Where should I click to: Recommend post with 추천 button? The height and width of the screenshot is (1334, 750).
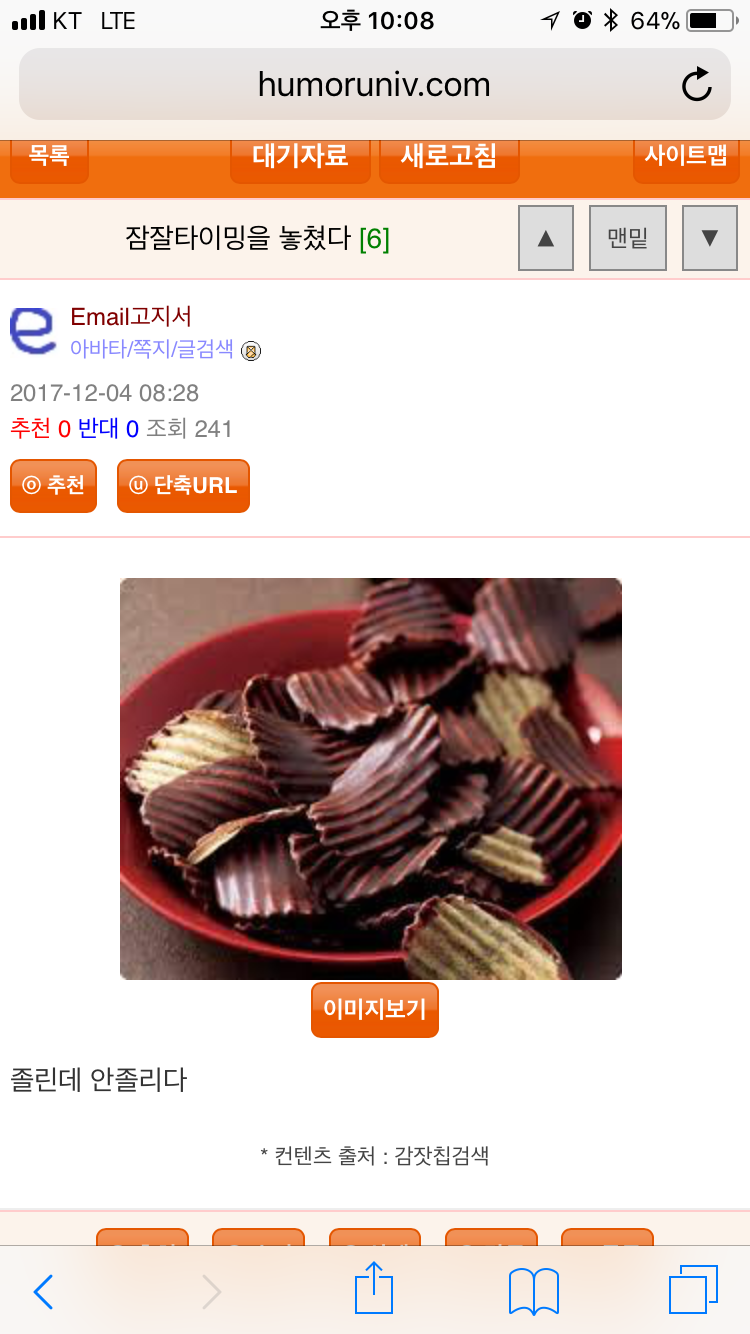click(54, 486)
